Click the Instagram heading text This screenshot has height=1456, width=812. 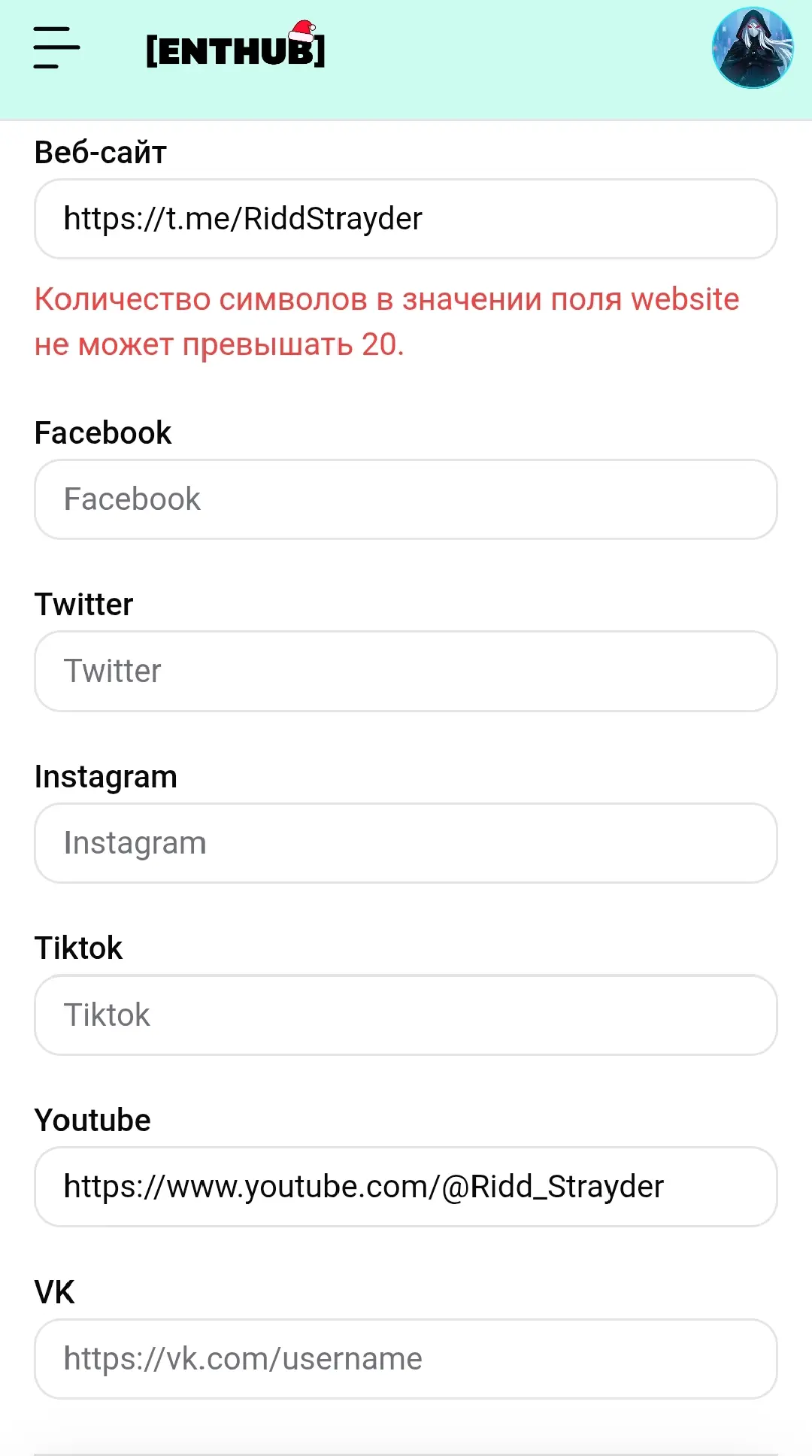pos(105,776)
